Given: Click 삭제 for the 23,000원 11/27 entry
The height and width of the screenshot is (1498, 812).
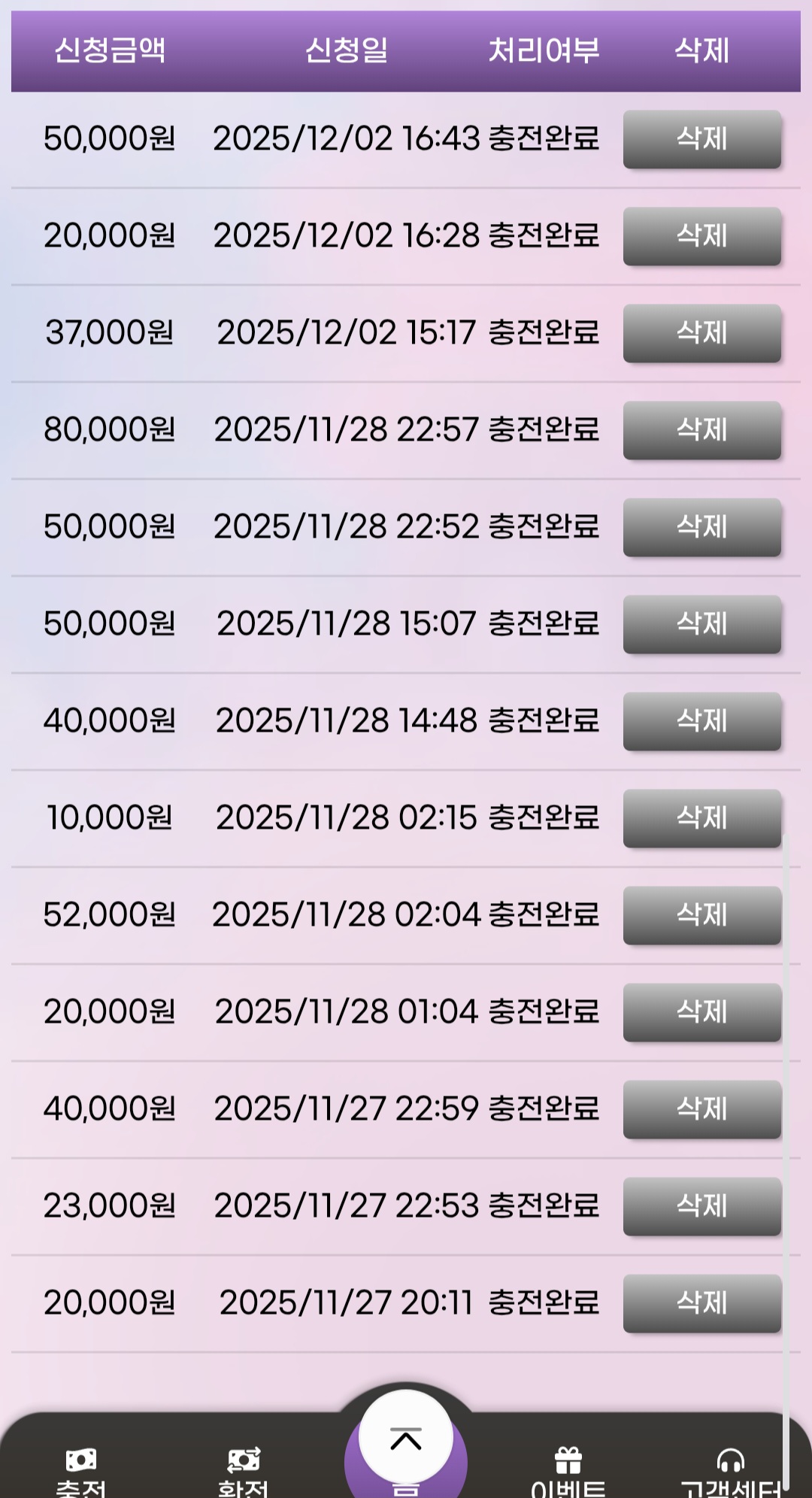Looking at the screenshot, I should (701, 1206).
